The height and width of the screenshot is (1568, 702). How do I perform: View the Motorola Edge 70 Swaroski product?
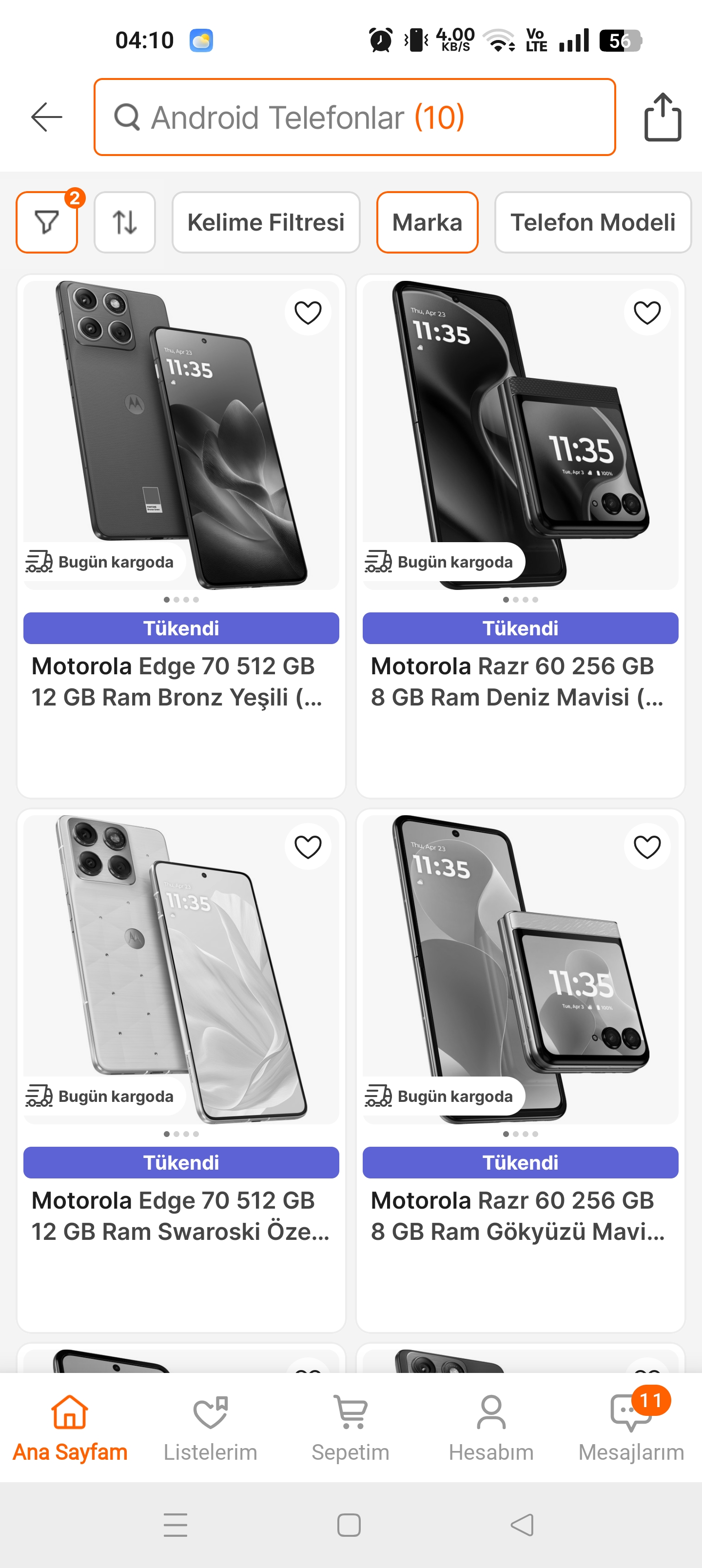tap(181, 1215)
